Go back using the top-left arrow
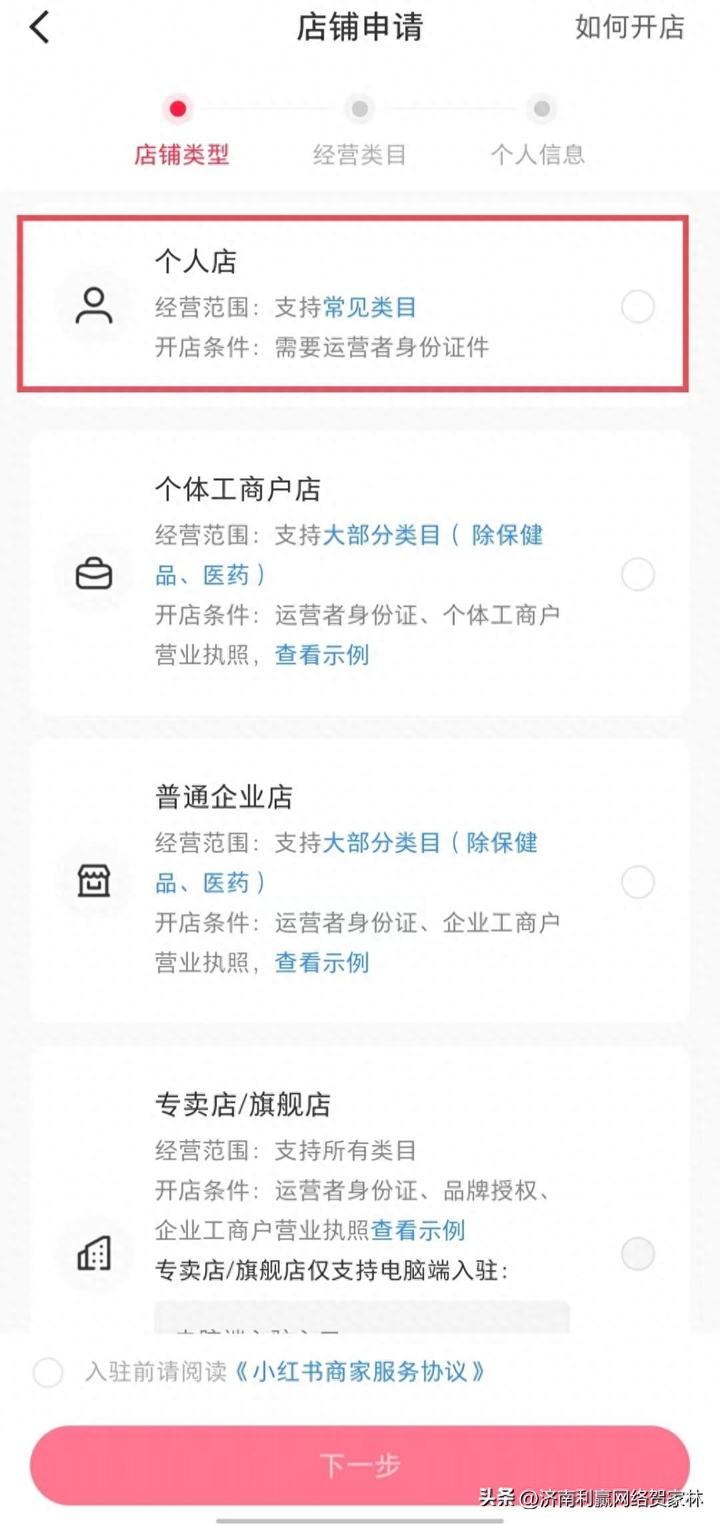 (x=39, y=27)
